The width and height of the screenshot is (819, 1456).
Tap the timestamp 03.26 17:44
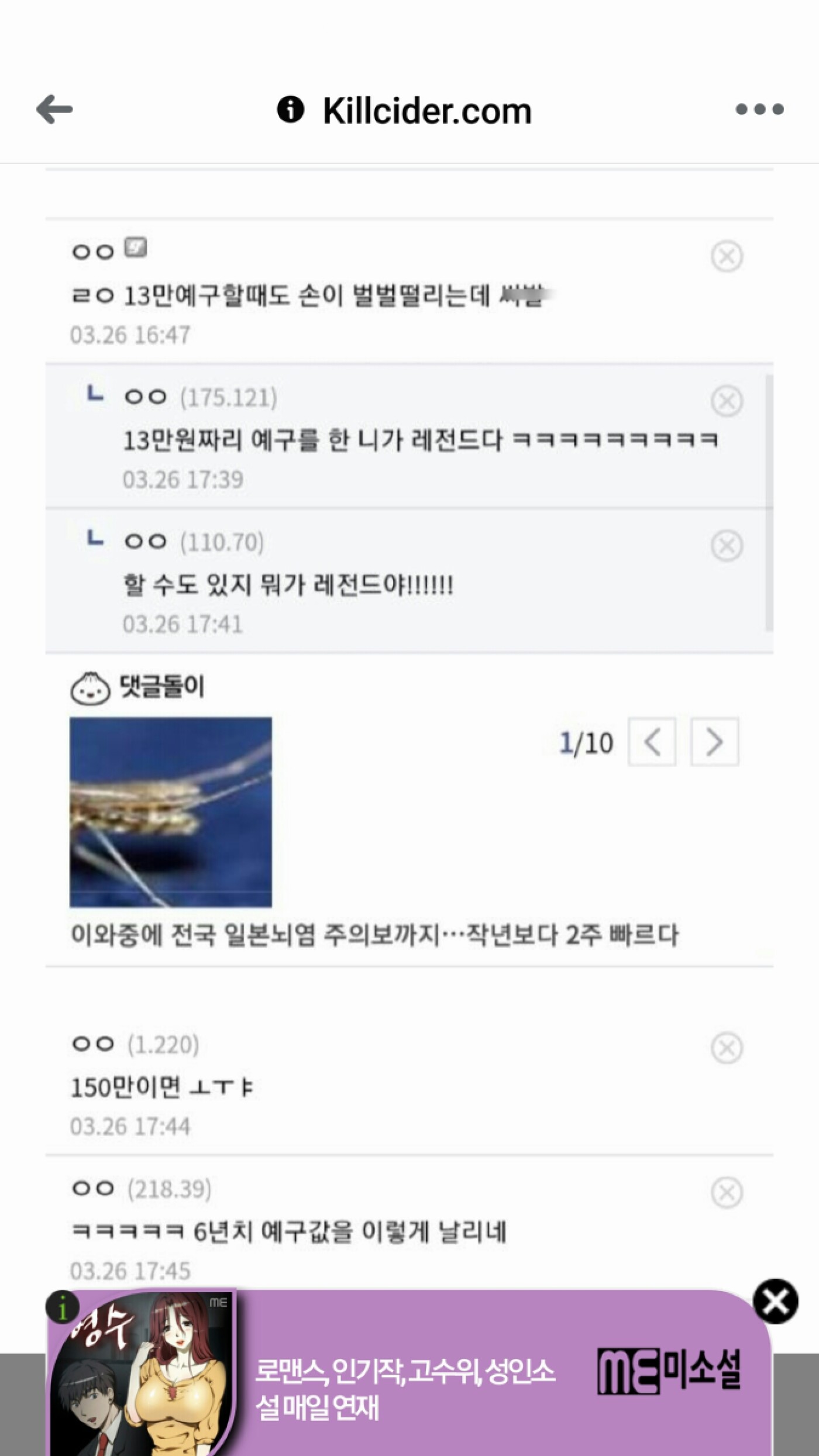[130, 1123]
